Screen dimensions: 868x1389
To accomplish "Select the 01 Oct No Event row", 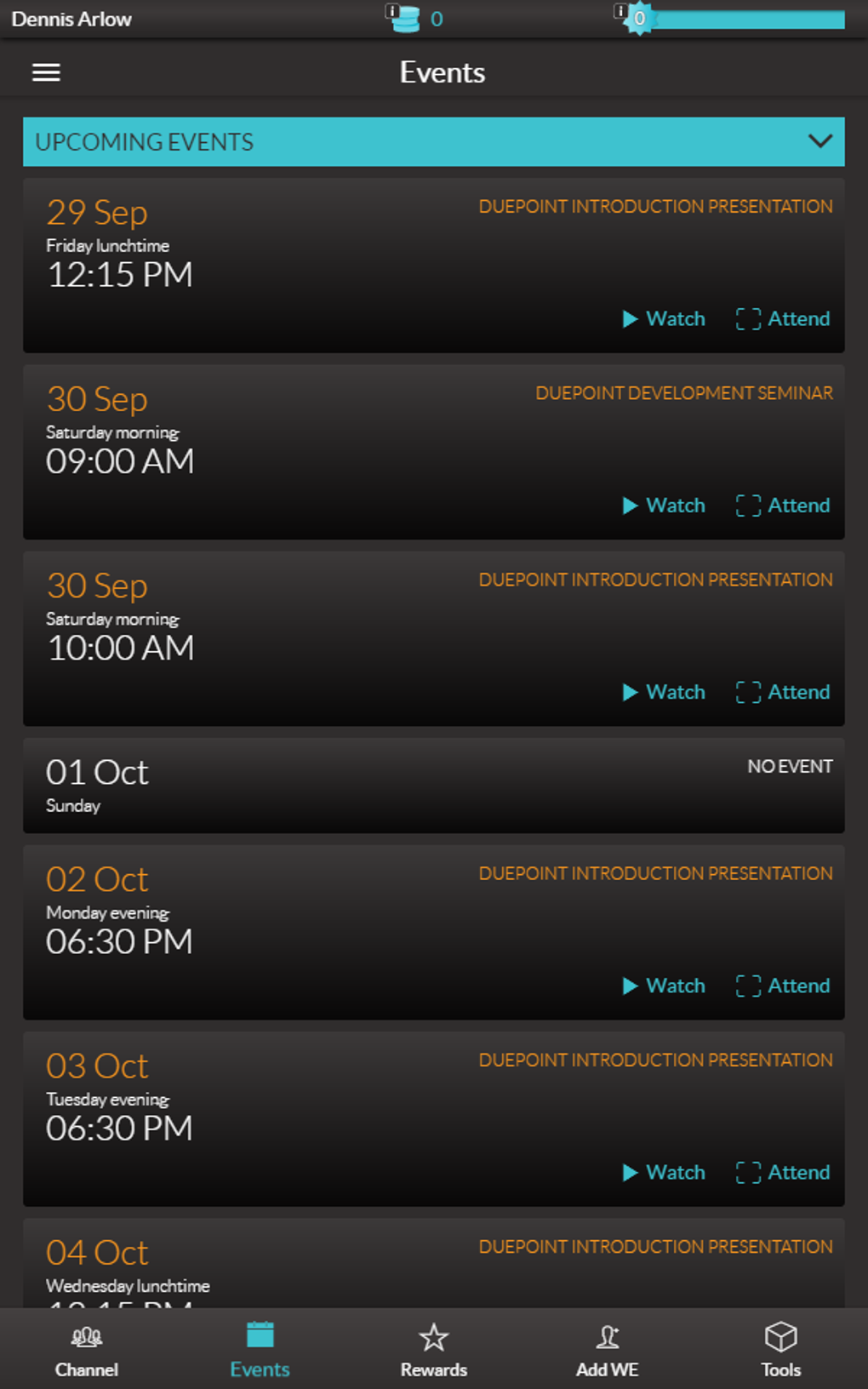I will coord(433,785).
